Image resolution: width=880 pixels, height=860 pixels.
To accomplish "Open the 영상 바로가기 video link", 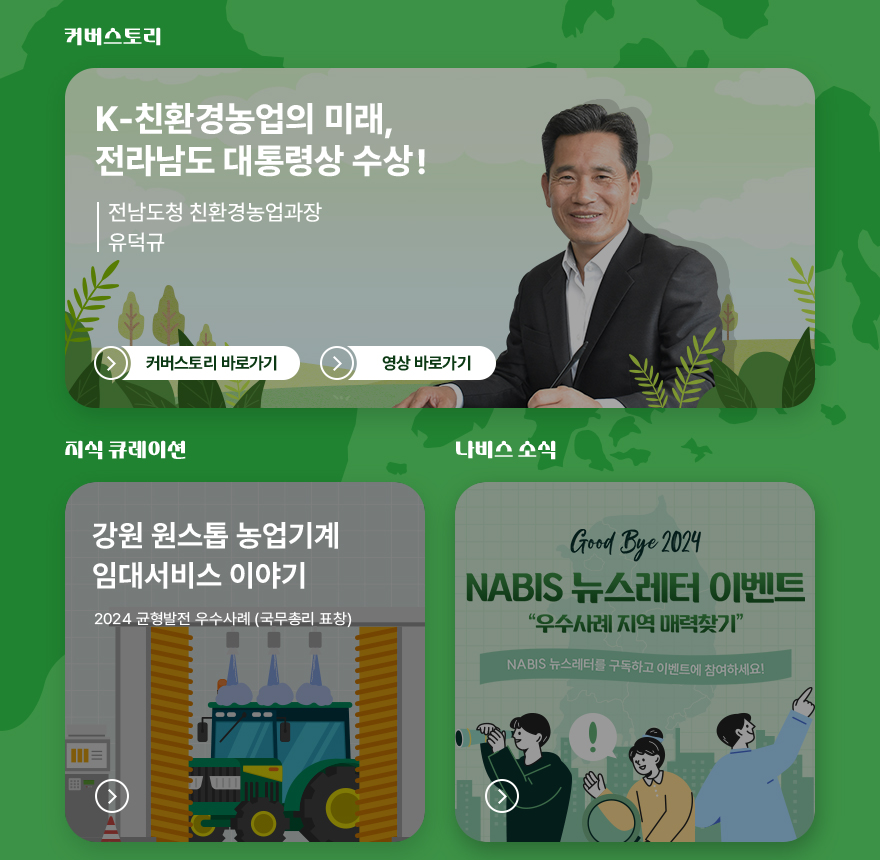I will tap(409, 363).
